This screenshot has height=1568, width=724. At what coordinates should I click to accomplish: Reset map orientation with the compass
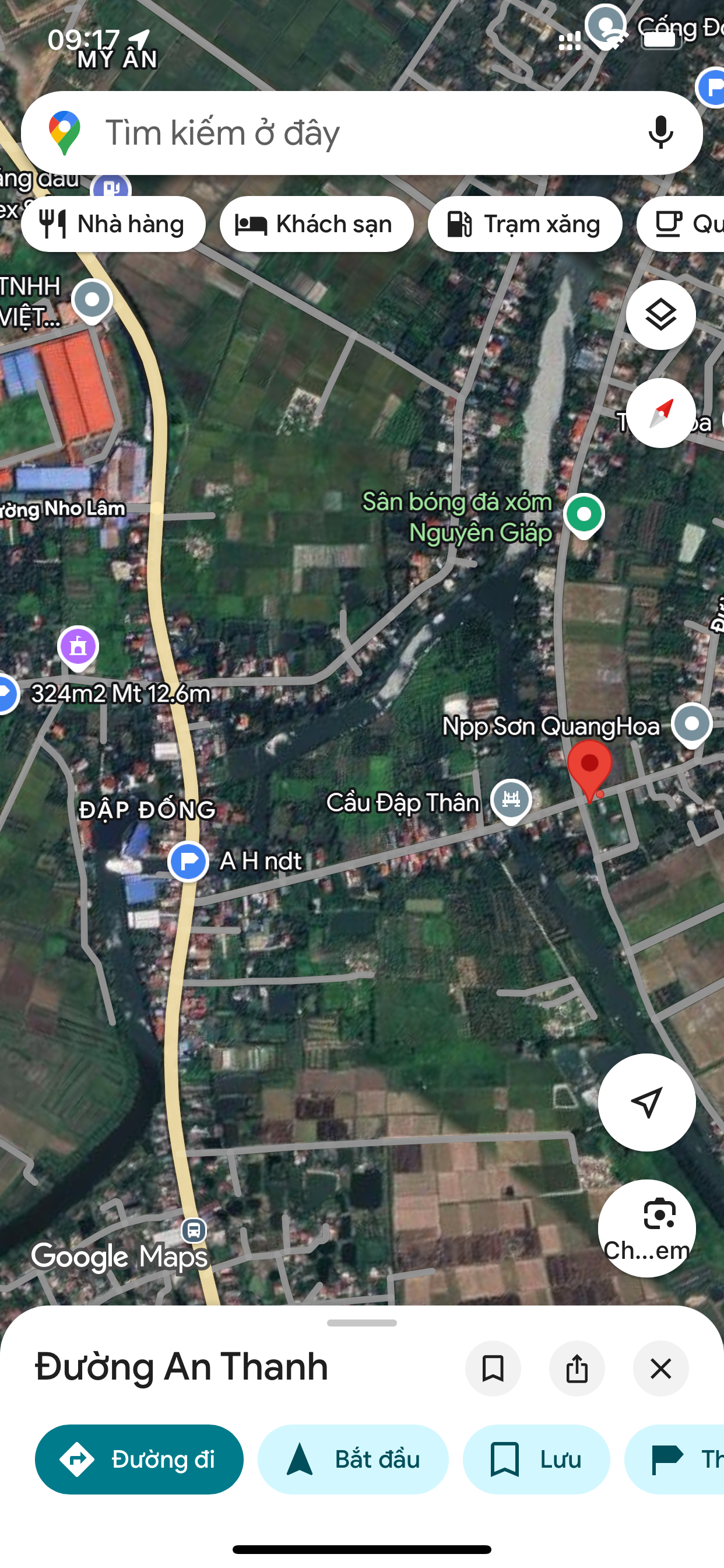click(x=660, y=412)
